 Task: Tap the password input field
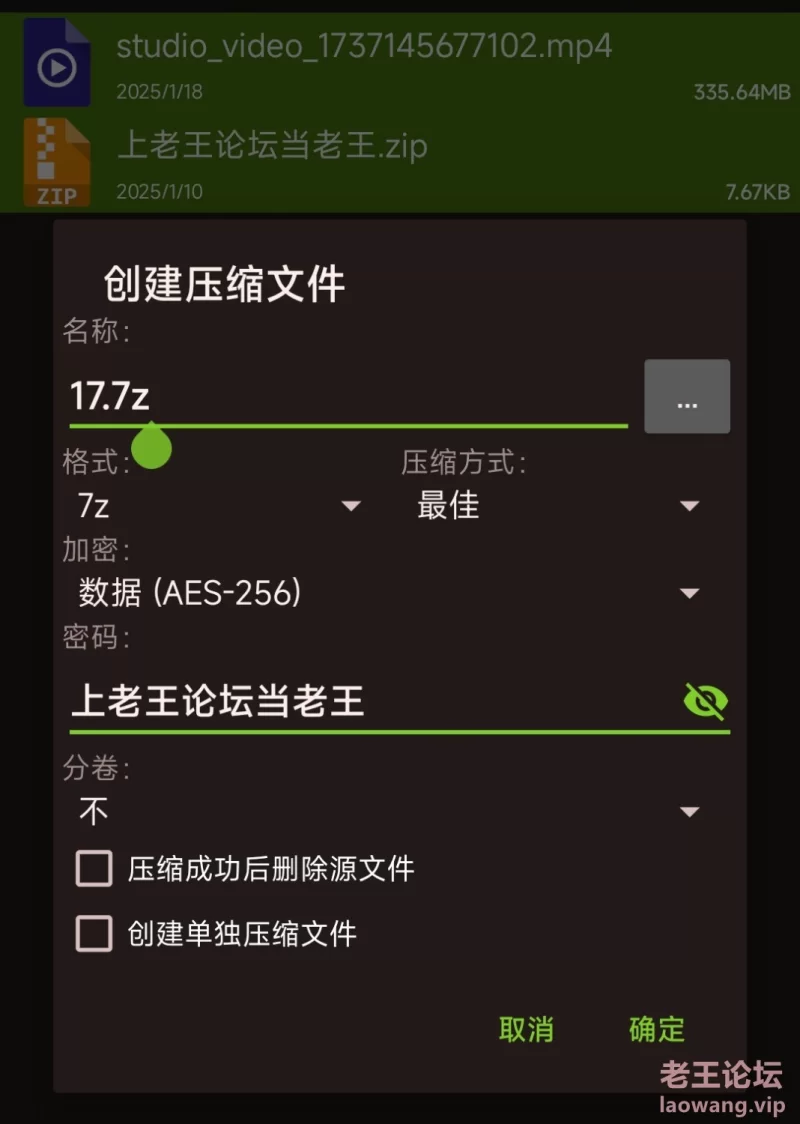370,701
